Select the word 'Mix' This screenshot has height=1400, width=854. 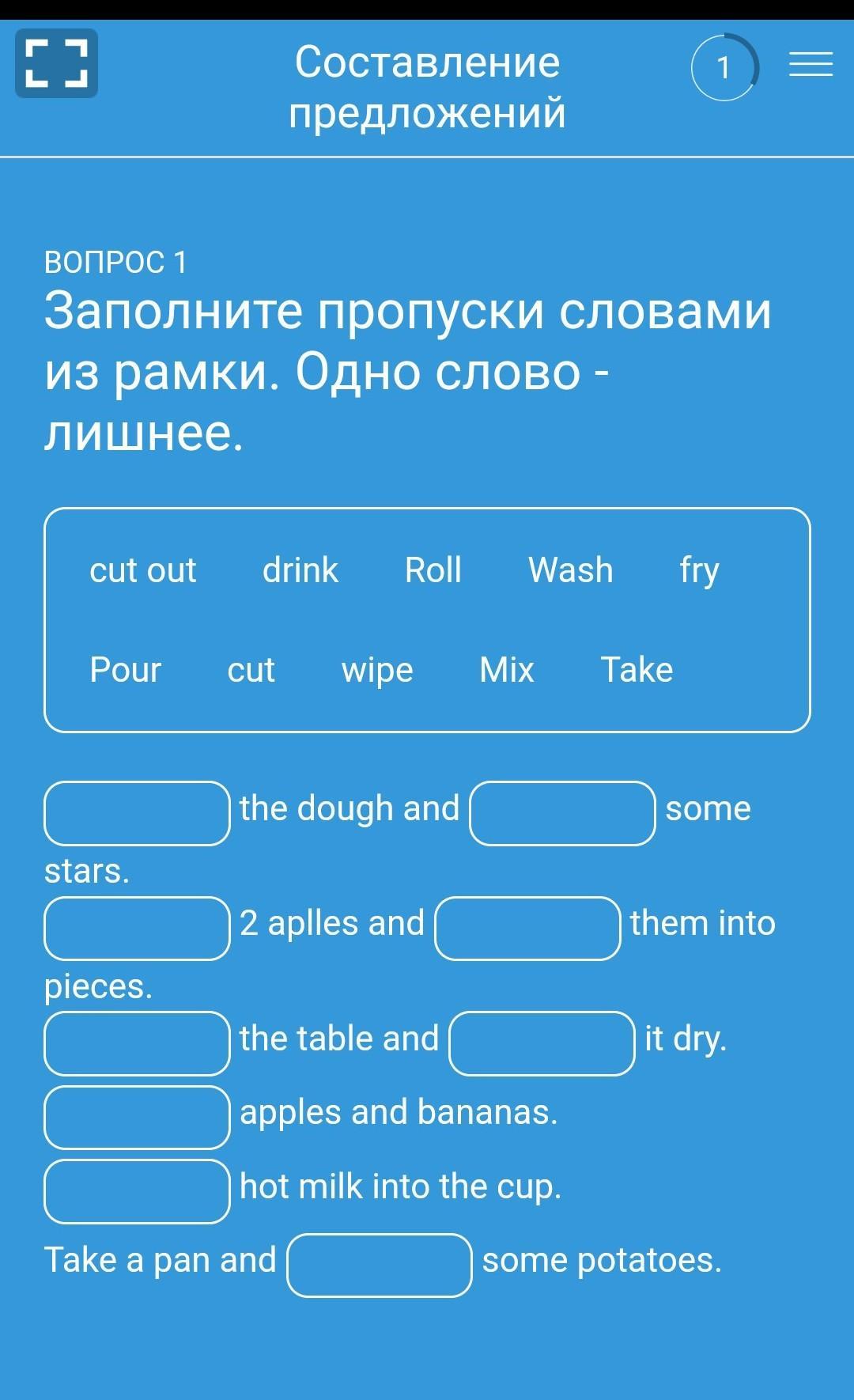507,670
